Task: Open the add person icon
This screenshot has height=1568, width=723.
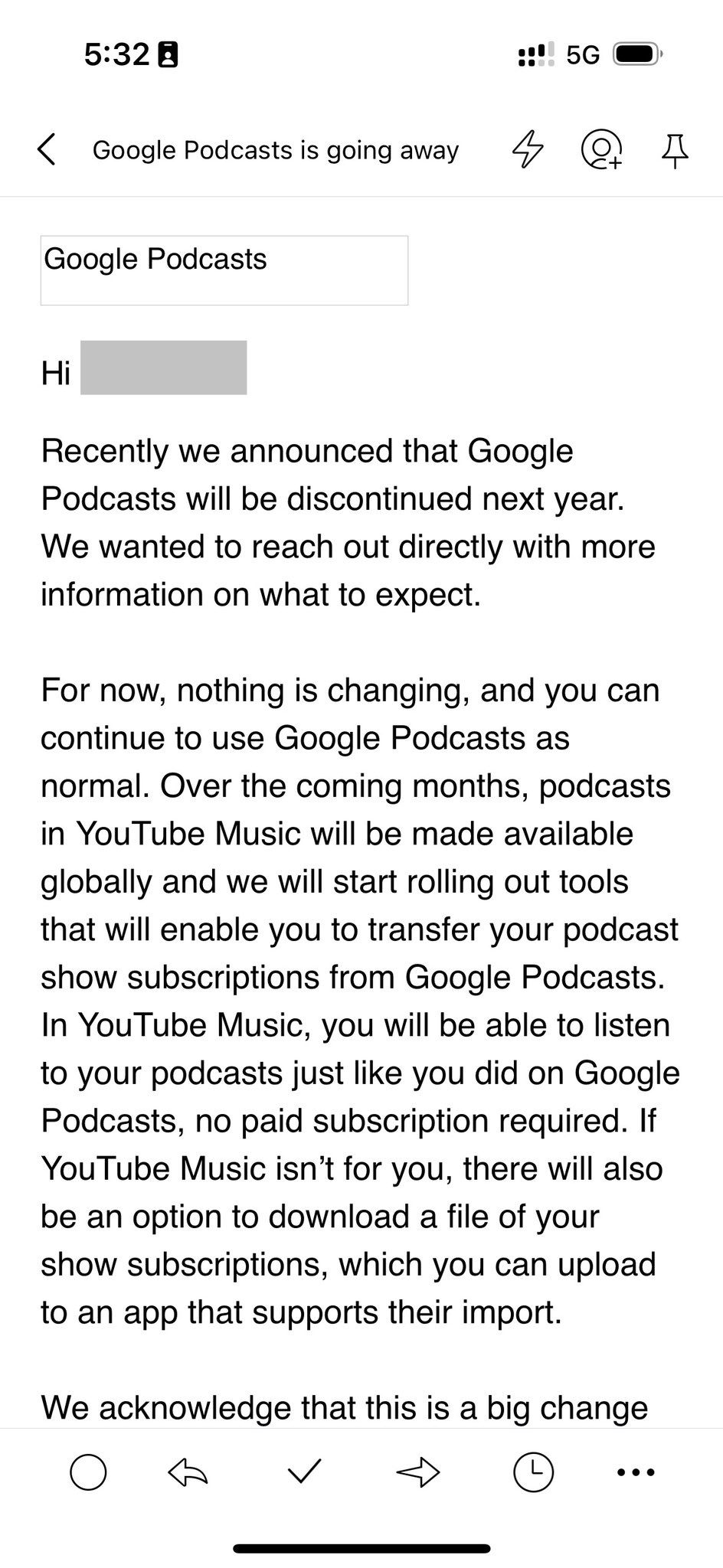Action: pyautogui.click(x=601, y=149)
